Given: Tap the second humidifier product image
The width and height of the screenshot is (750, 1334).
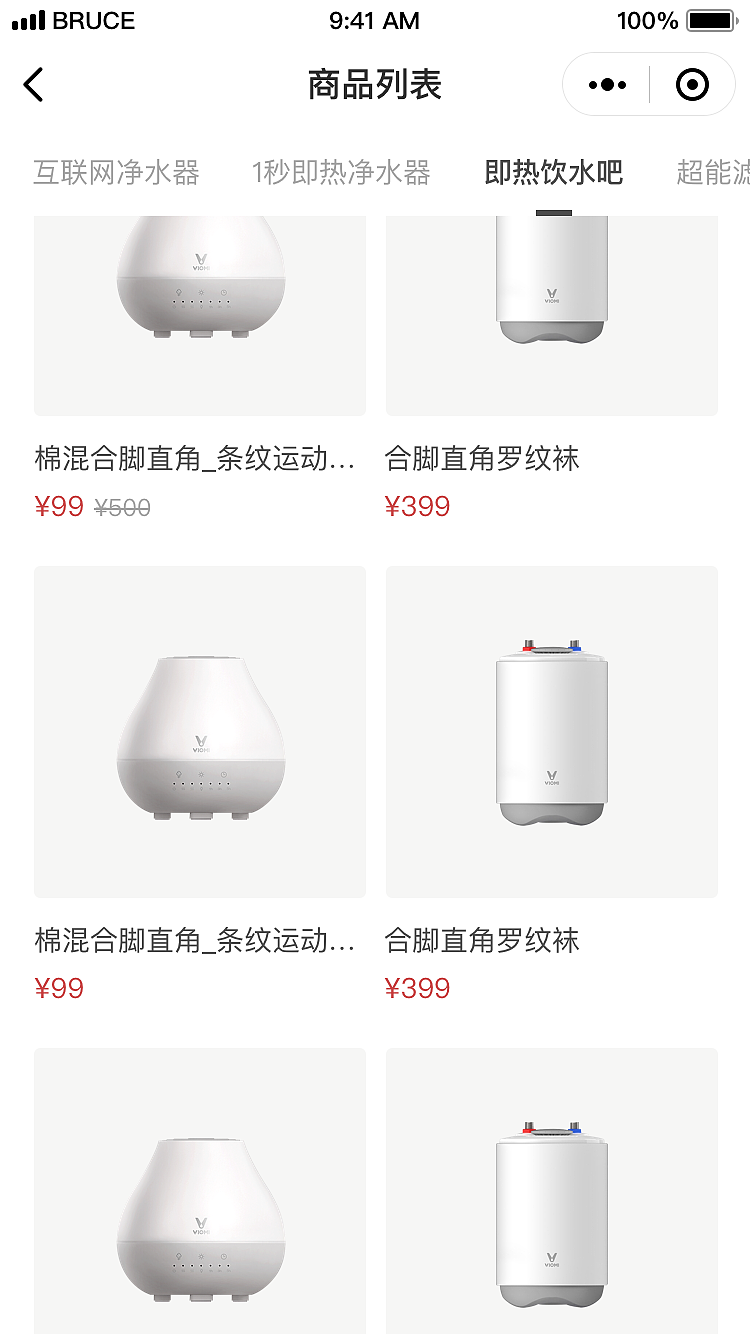Looking at the screenshot, I should click(199, 731).
